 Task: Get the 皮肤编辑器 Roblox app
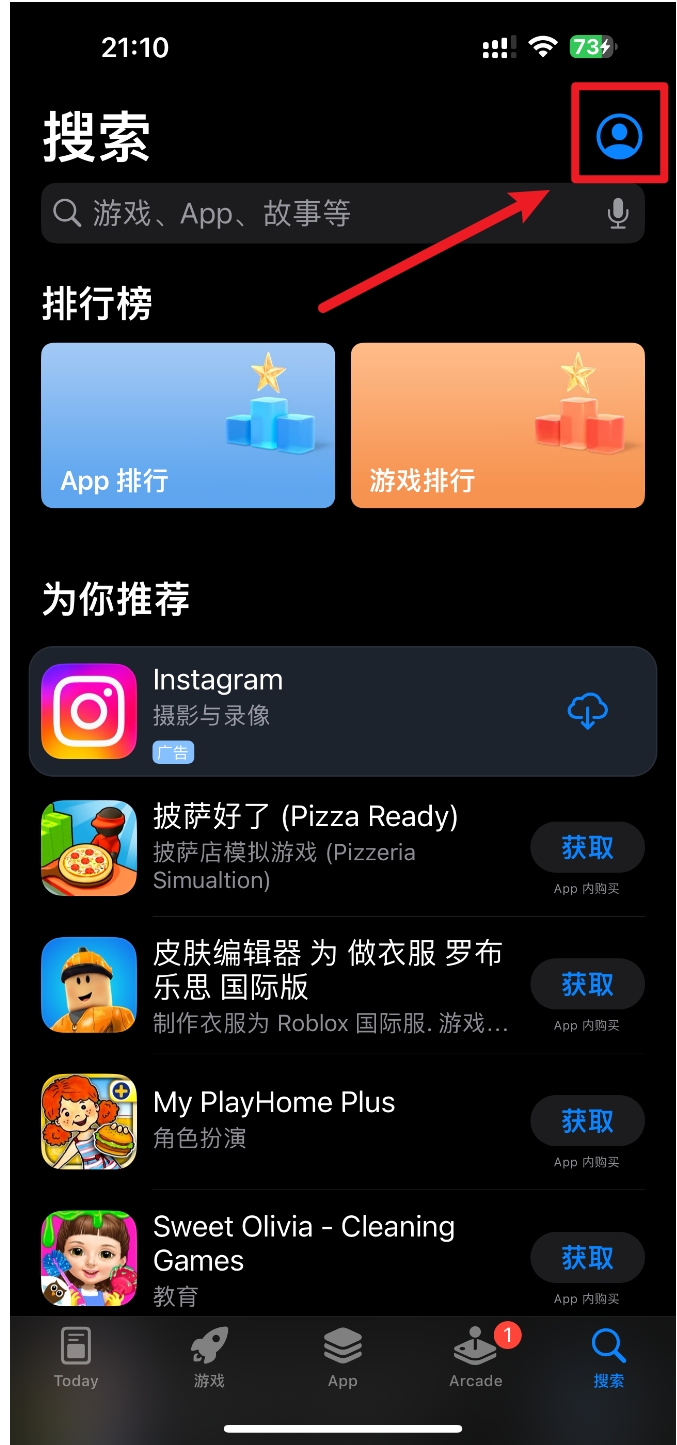[587, 985]
